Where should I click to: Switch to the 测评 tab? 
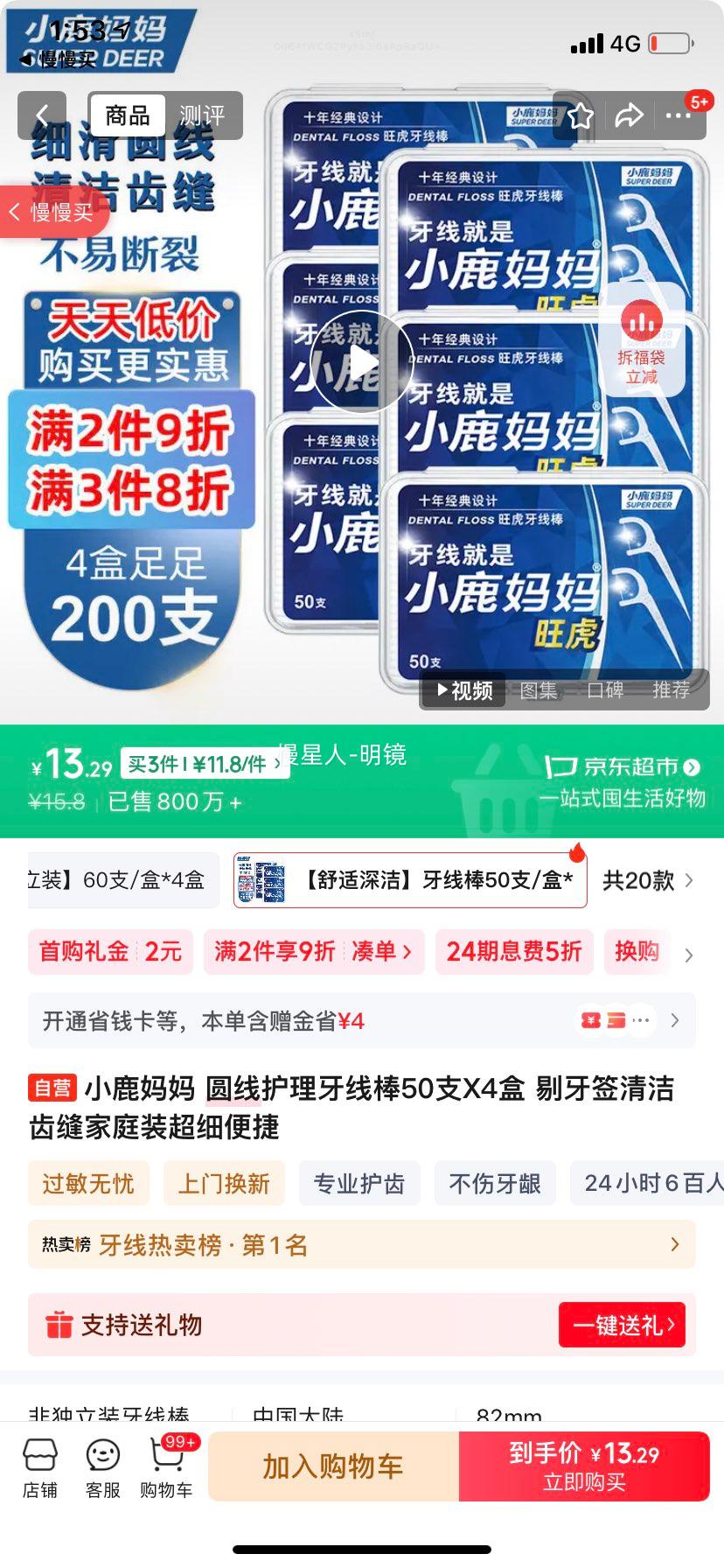(x=202, y=115)
